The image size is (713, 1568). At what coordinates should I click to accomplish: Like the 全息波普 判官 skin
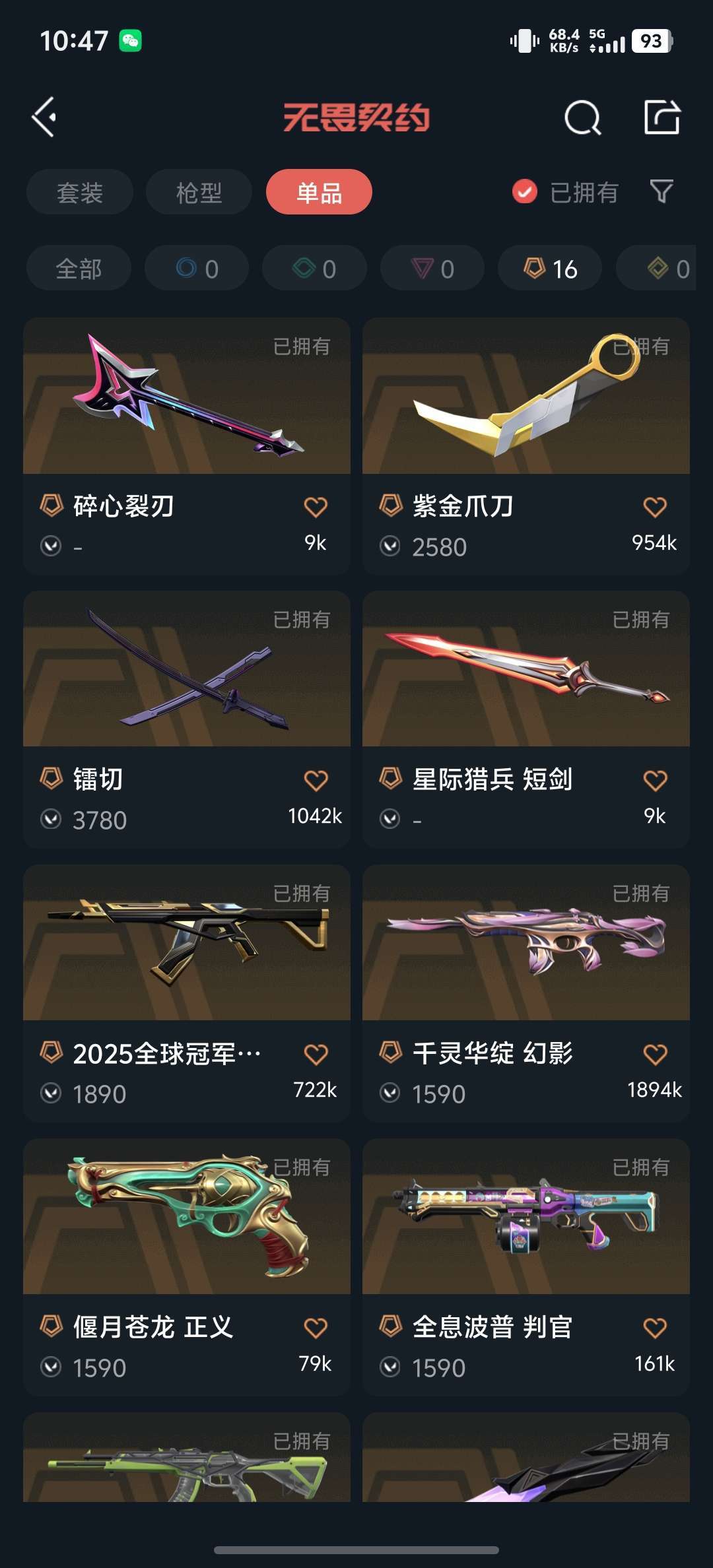click(x=655, y=1328)
